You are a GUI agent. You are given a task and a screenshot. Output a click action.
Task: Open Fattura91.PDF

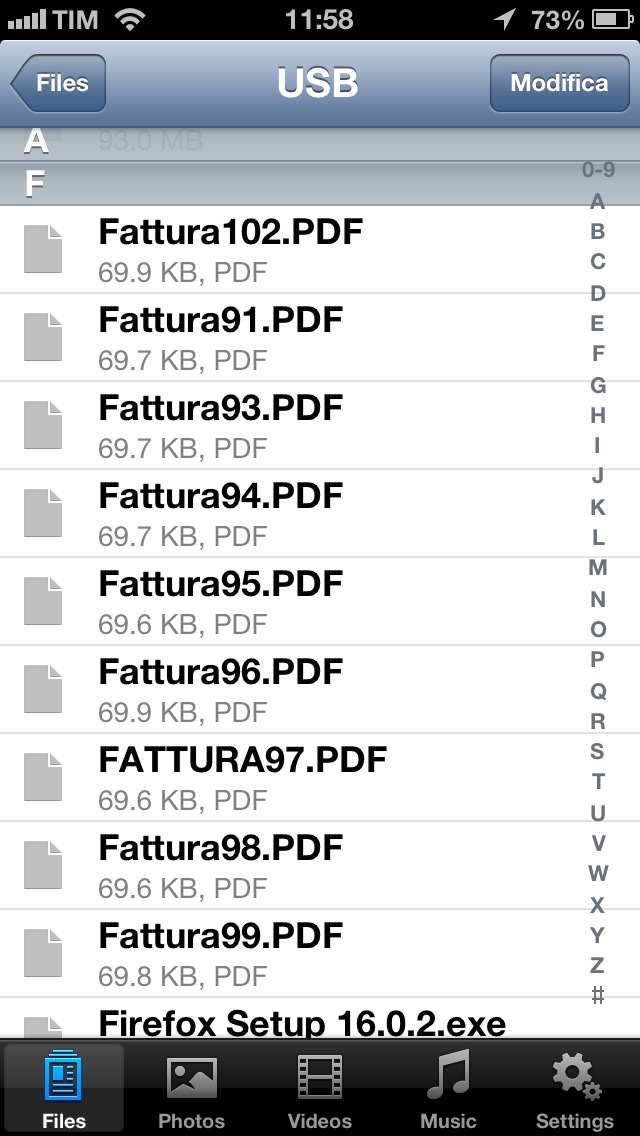tap(220, 338)
